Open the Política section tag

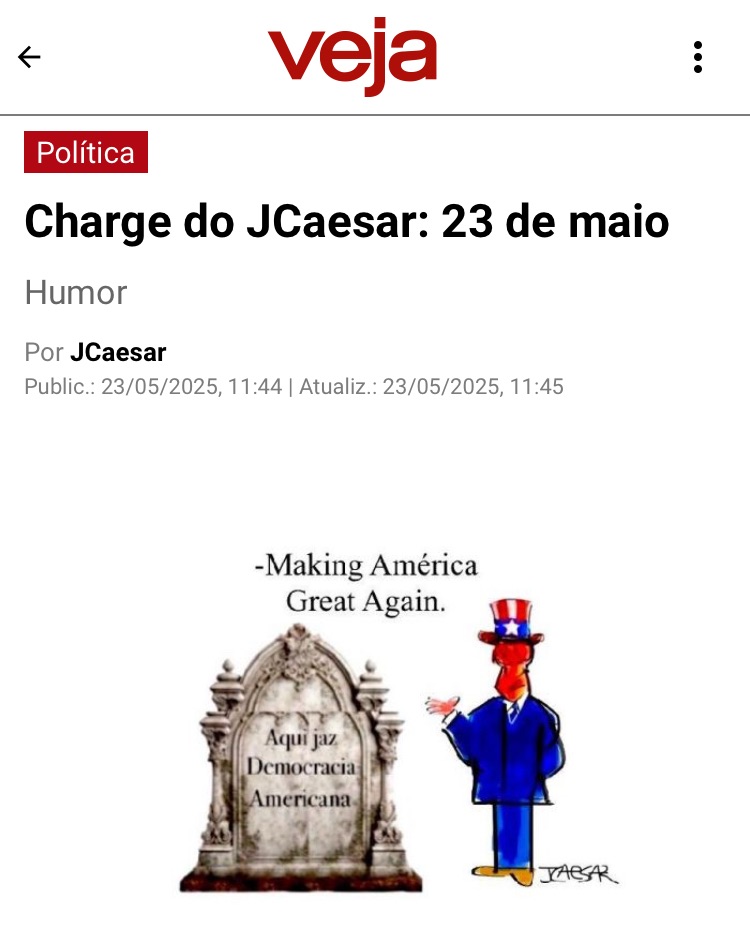[86, 152]
